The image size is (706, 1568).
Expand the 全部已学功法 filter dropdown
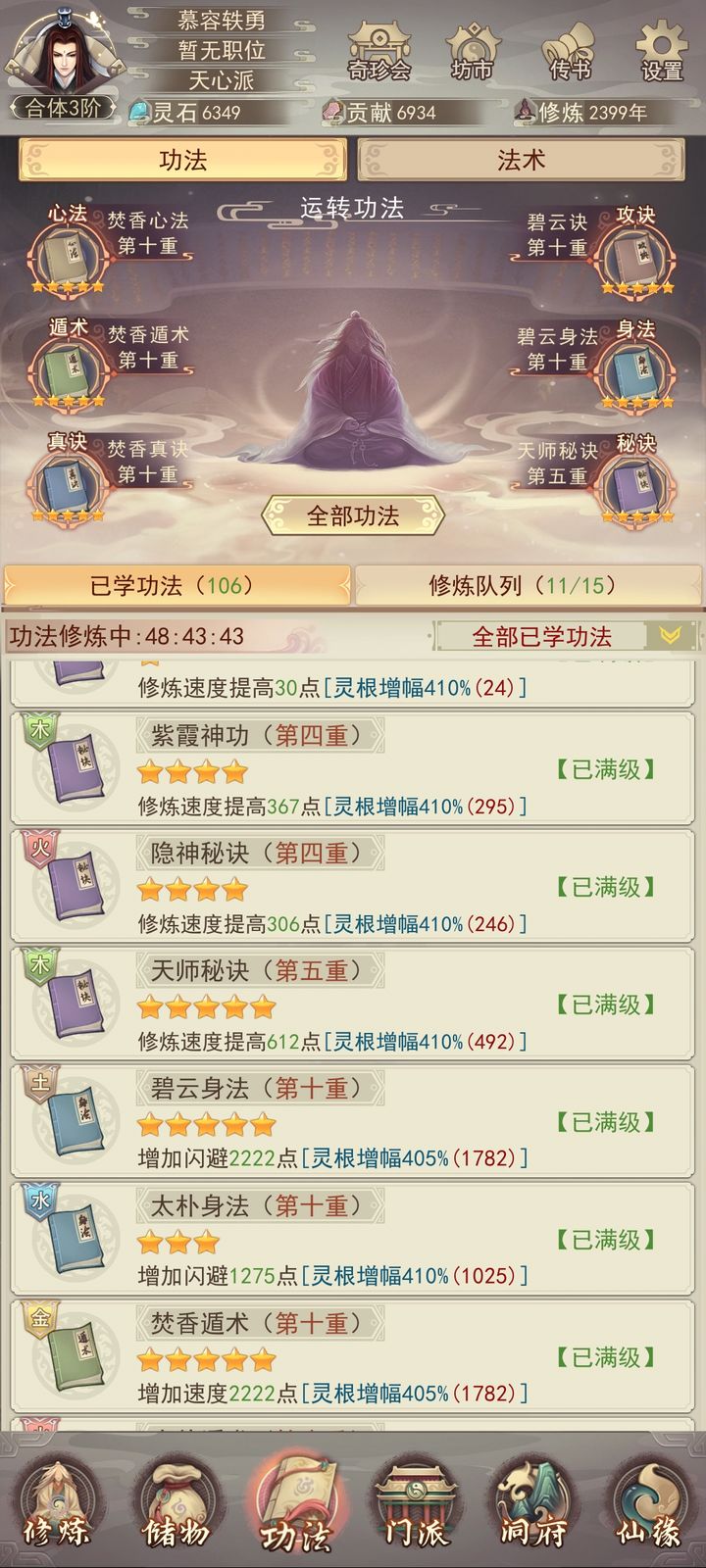pos(566,636)
